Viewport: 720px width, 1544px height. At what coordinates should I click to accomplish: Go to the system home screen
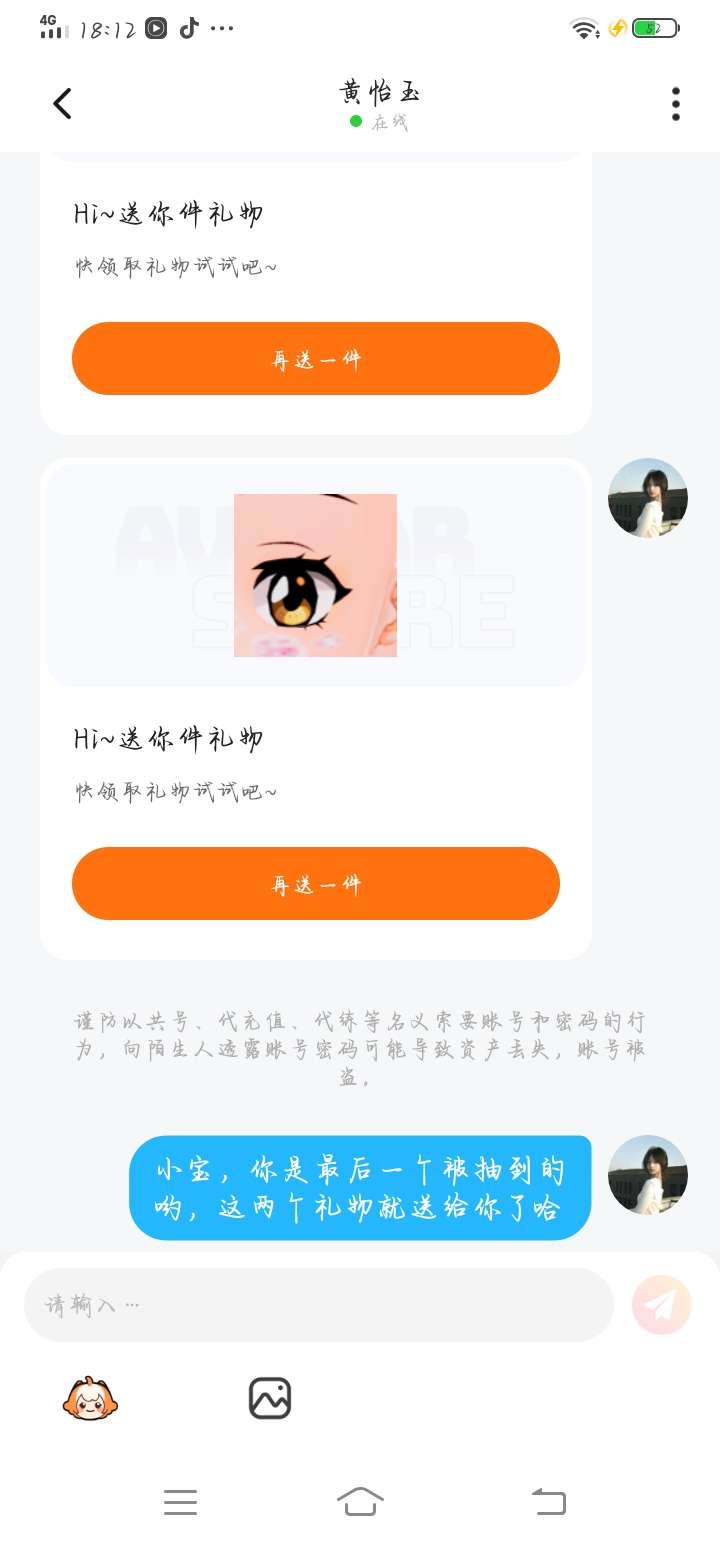click(x=360, y=1501)
